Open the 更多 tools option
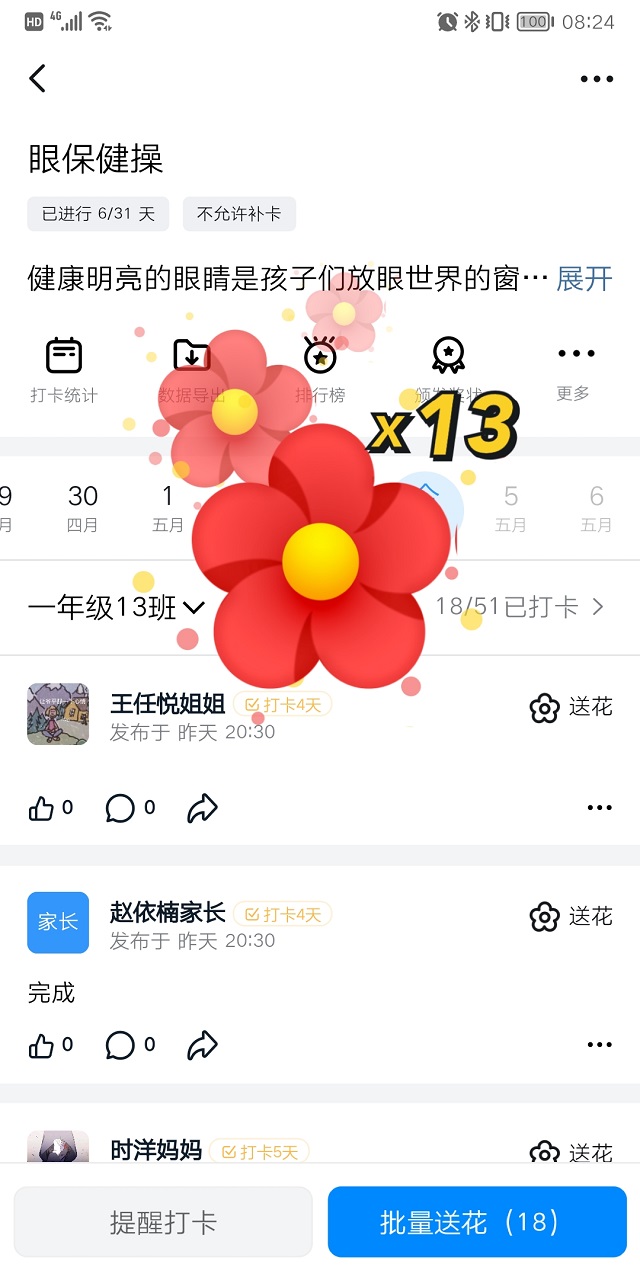Image resolution: width=640 pixels, height=1280 pixels. [576, 371]
